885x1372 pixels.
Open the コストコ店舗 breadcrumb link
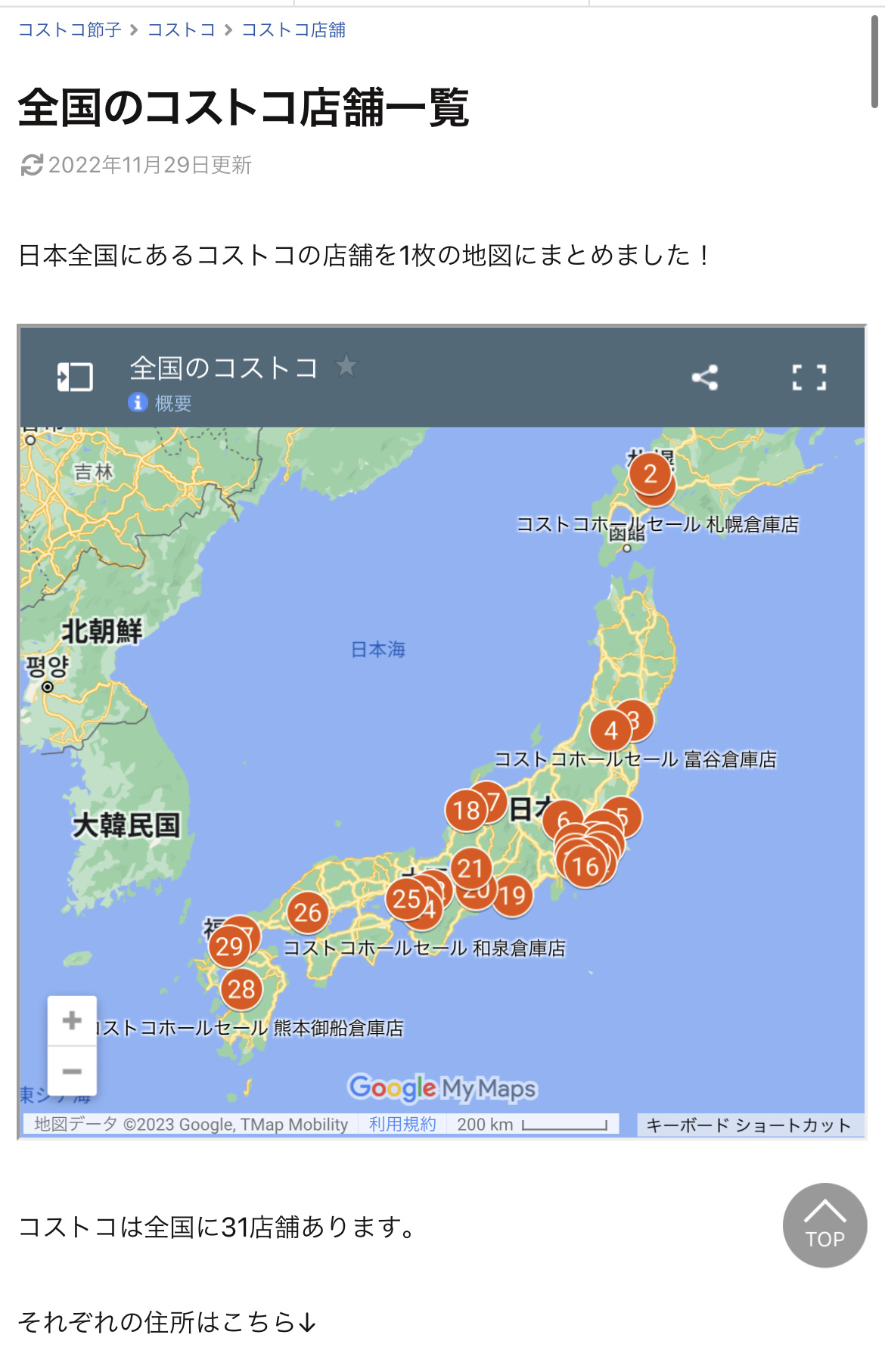(293, 29)
